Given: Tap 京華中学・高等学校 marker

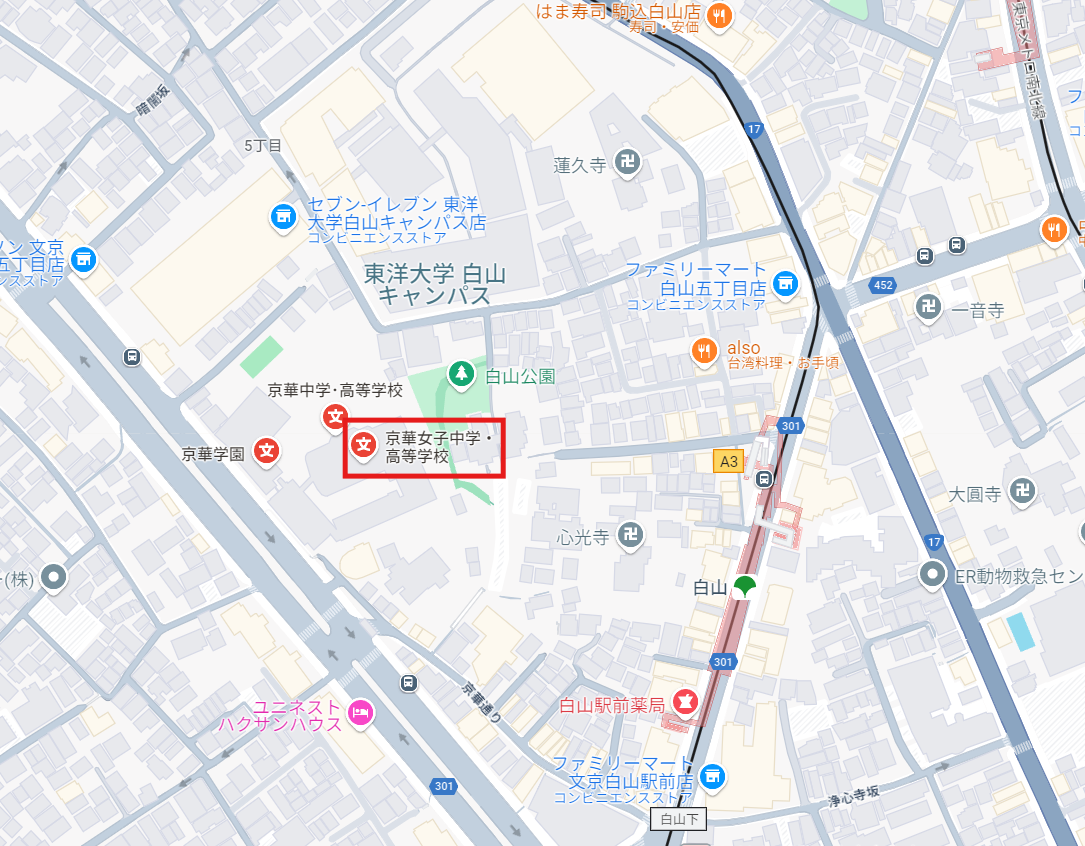Looking at the screenshot, I should click(336, 416).
